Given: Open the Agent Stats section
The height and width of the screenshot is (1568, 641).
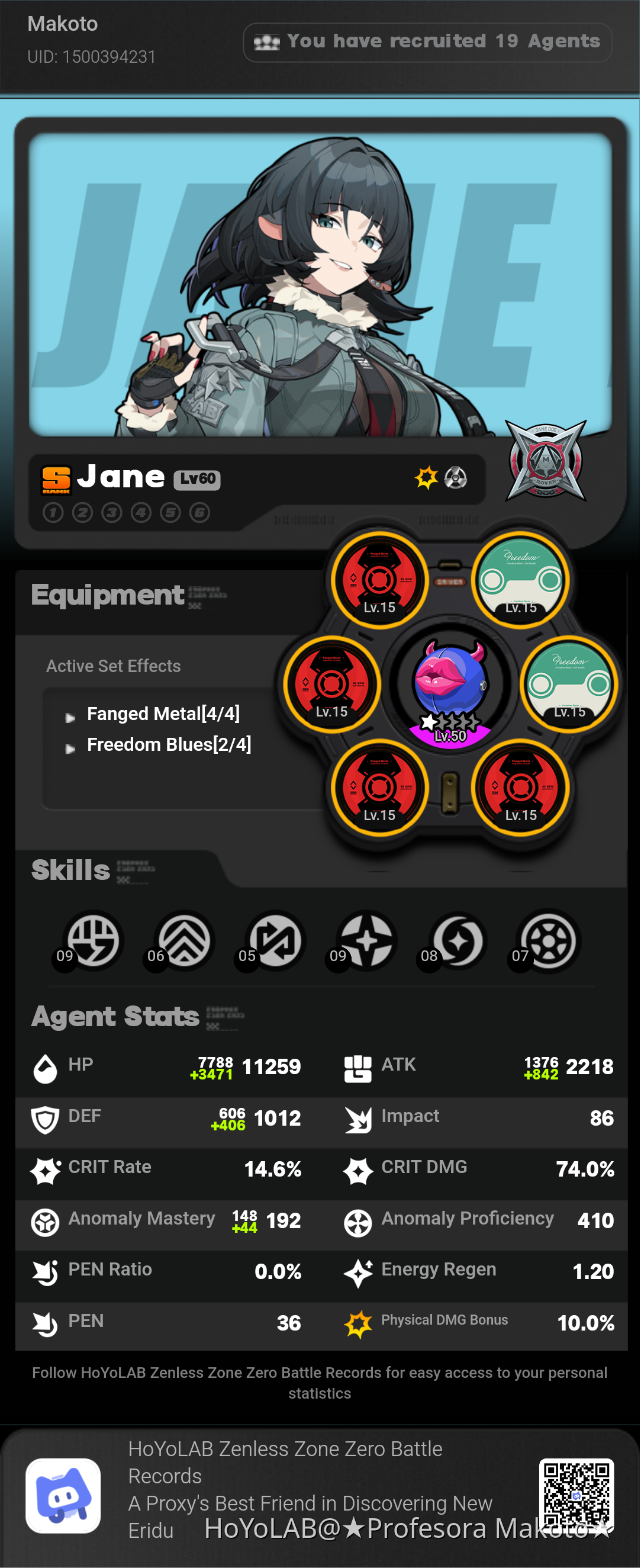Looking at the screenshot, I should coord(114,1016).
